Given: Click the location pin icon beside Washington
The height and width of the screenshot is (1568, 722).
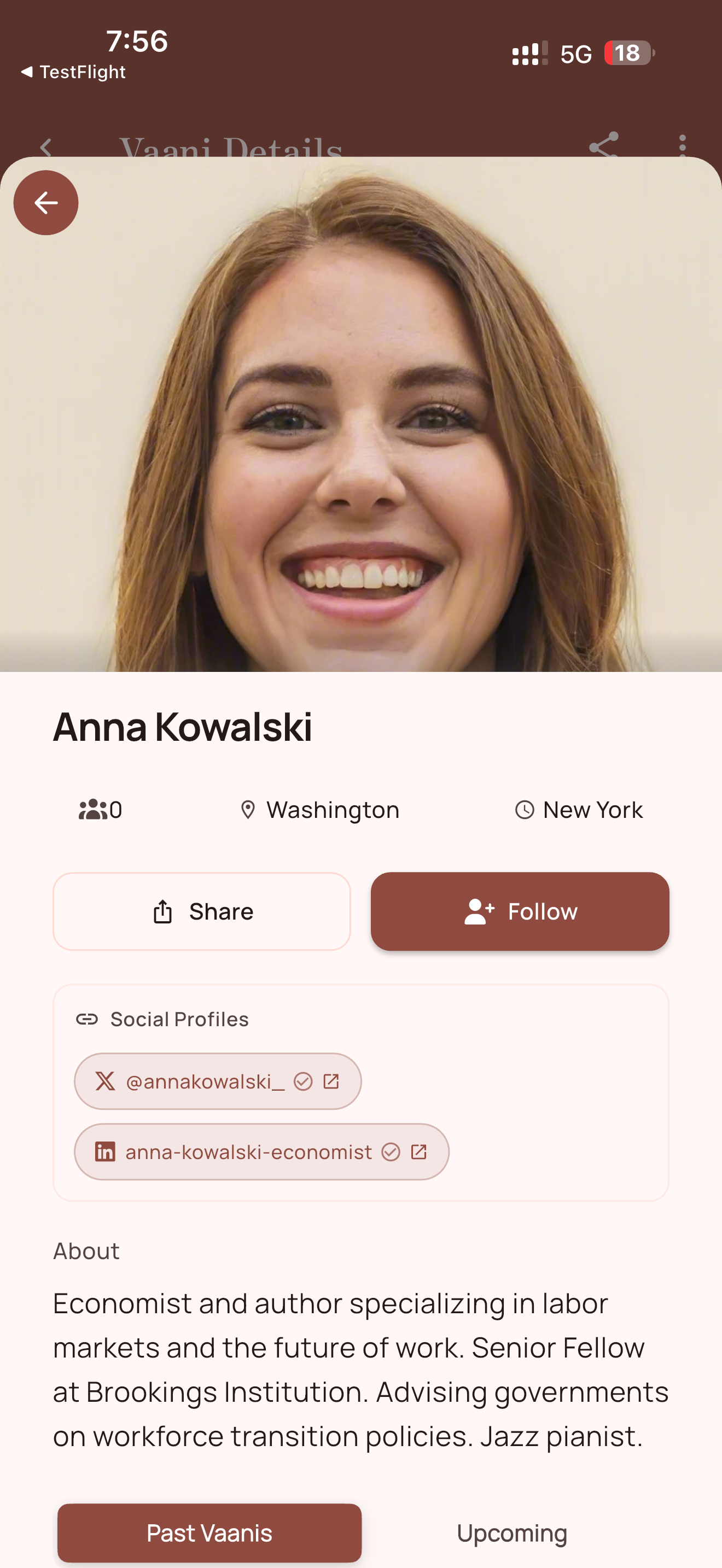Looking at the screenshot, I should 249,810.
